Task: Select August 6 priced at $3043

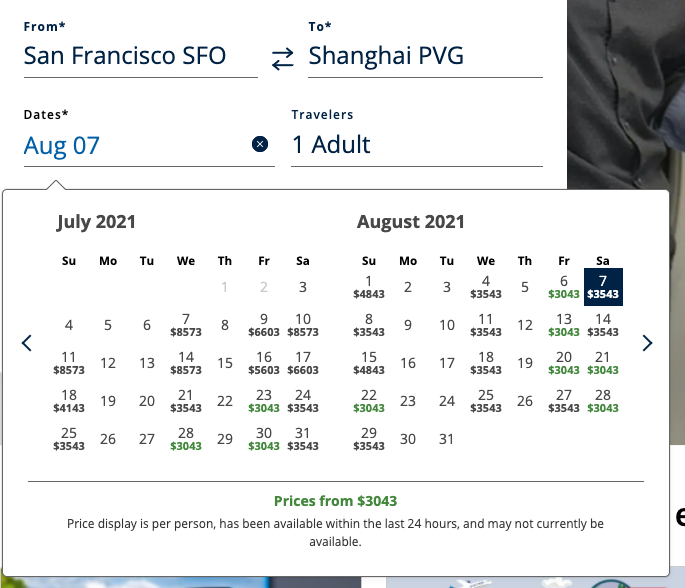Action: (x=564, y=287)
